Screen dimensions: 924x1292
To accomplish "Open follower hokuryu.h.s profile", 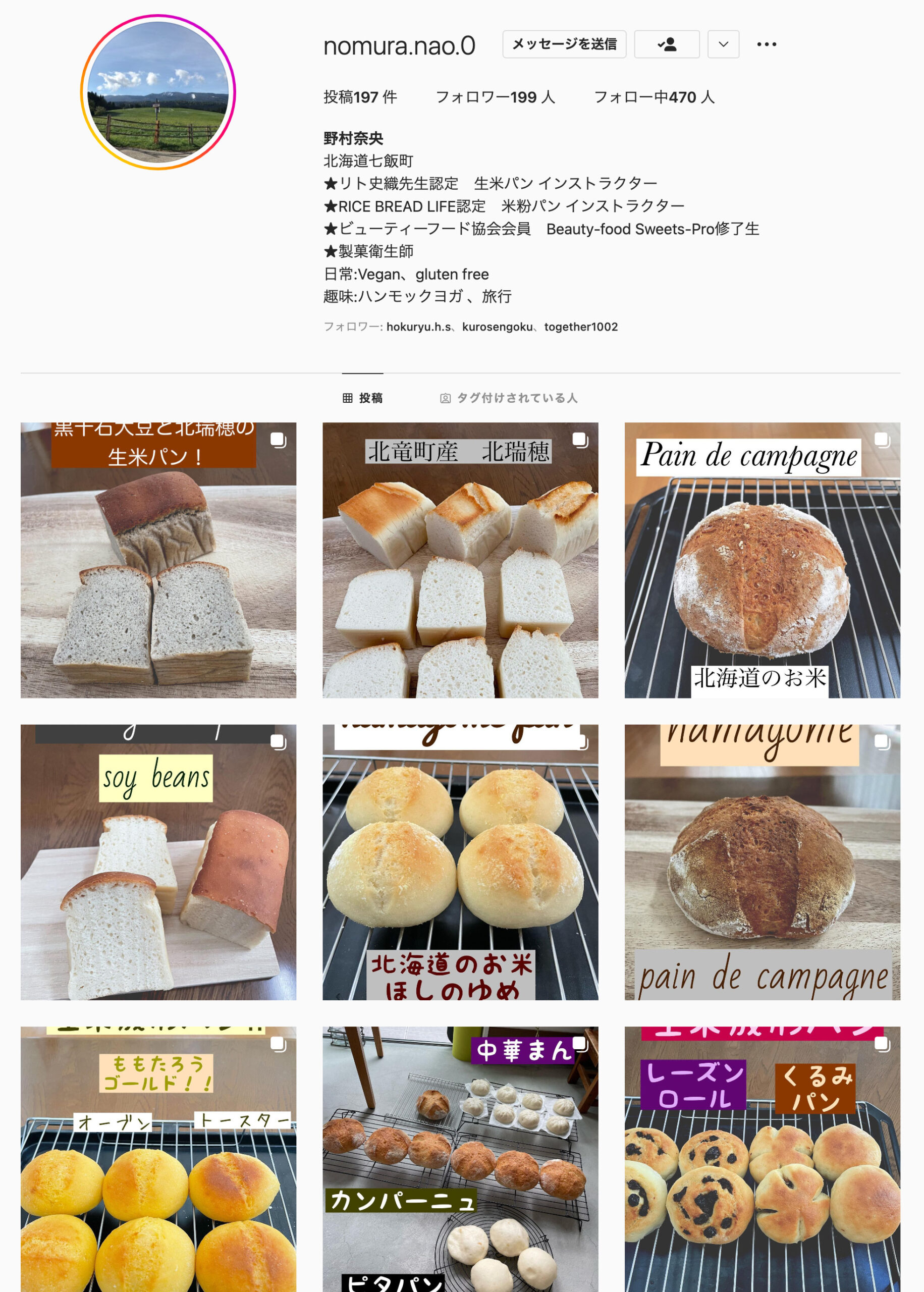I will 418,327.
